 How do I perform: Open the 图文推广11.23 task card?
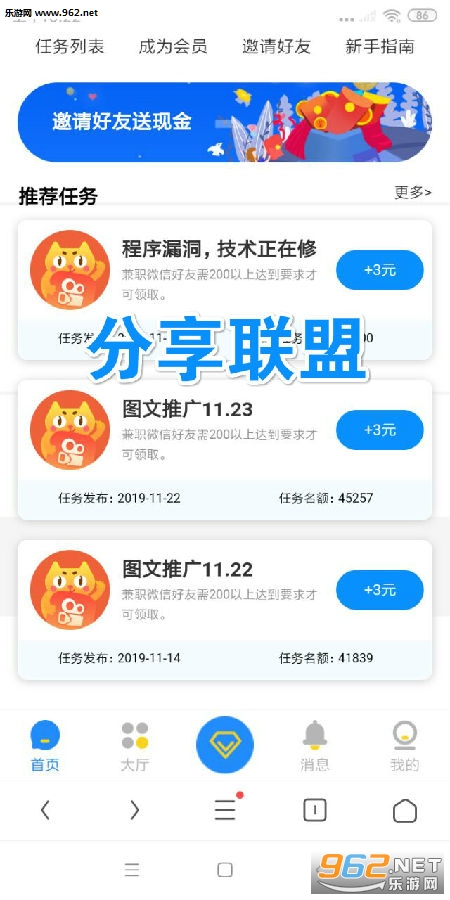click(225, 449)
